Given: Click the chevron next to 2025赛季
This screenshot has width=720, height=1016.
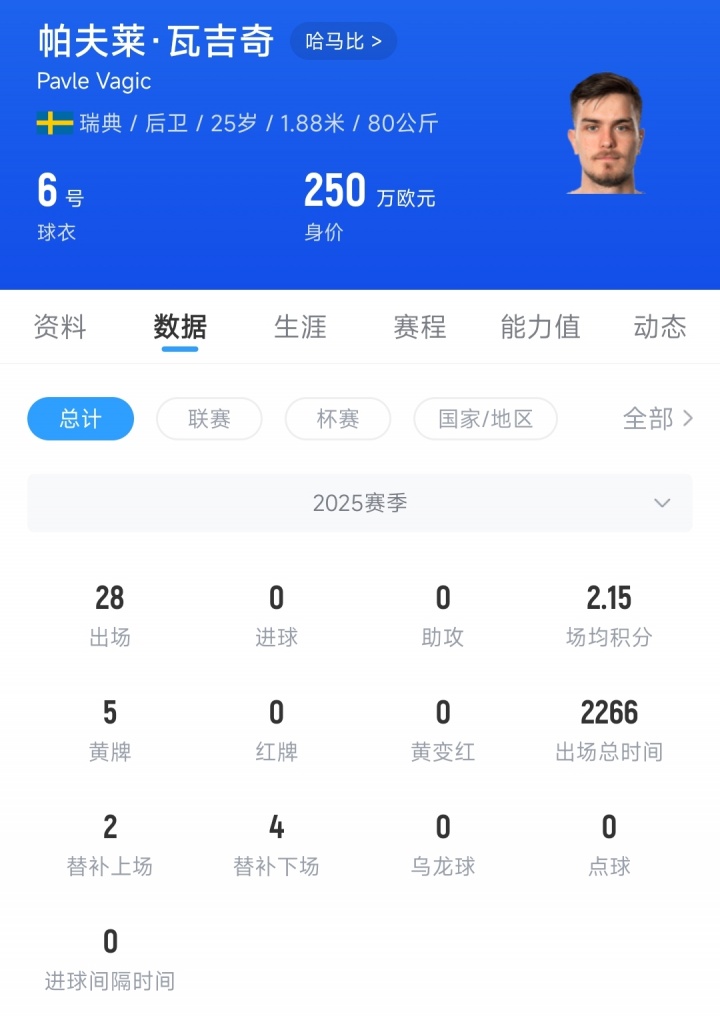Looking at the screenshot, I should pyautogui.click(x=659, y=504).
